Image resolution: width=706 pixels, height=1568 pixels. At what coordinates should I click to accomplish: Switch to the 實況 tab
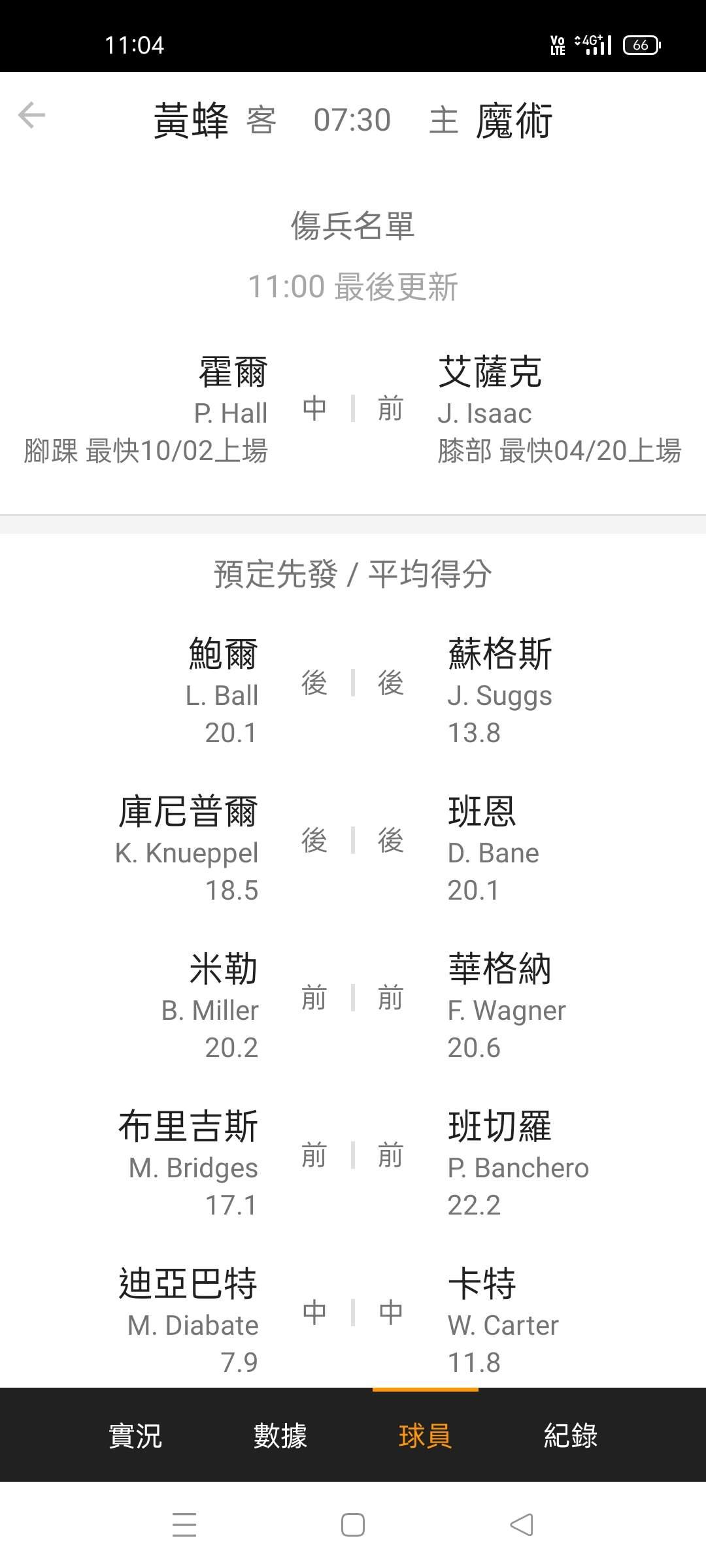point(135,1435)
